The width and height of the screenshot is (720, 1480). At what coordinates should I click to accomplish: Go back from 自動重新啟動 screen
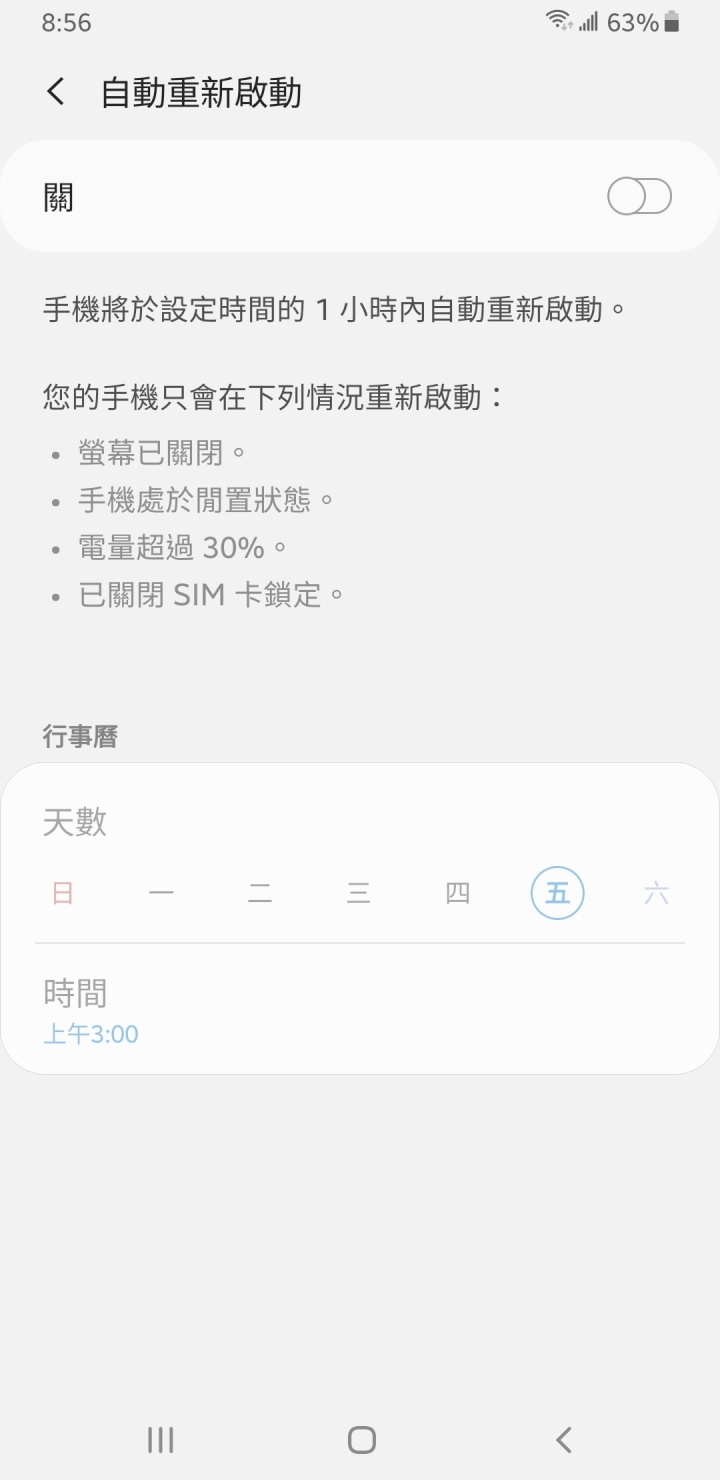[x=56, y=93]
